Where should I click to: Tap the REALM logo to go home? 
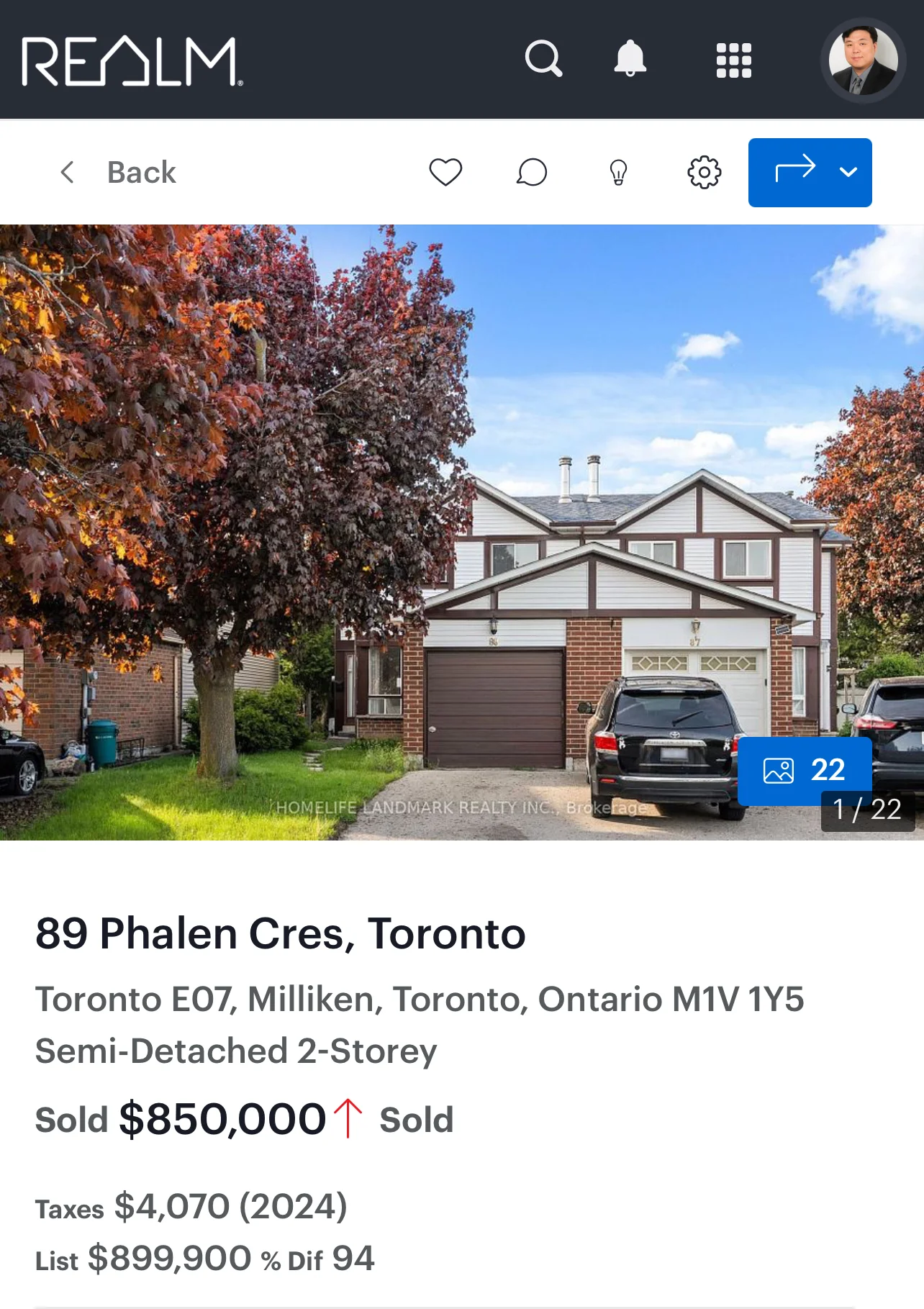coord(132,61)
